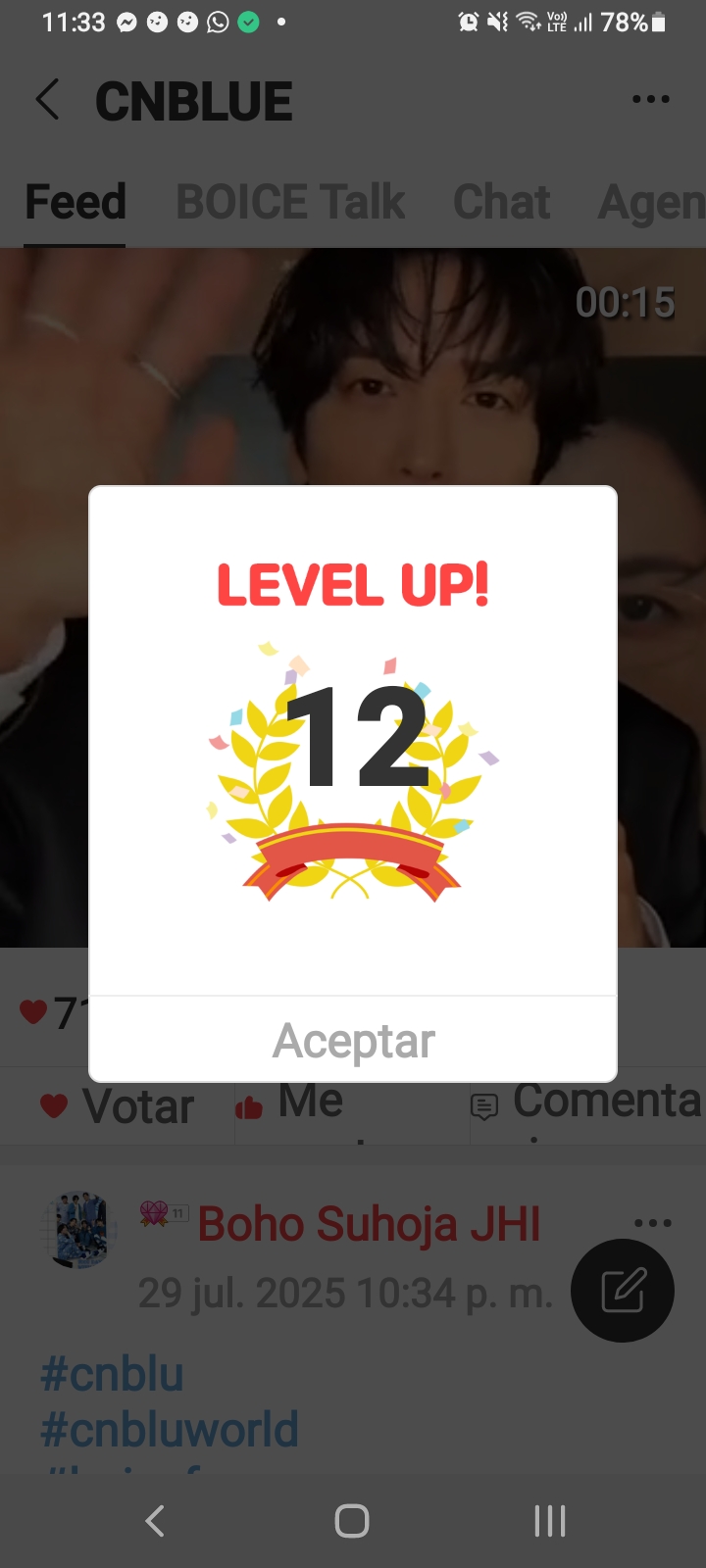The height and width of the screenshot is (1568, 706).
Task: Open options for Boho Suhoja JHI's post
Action: pos(652,1223)
